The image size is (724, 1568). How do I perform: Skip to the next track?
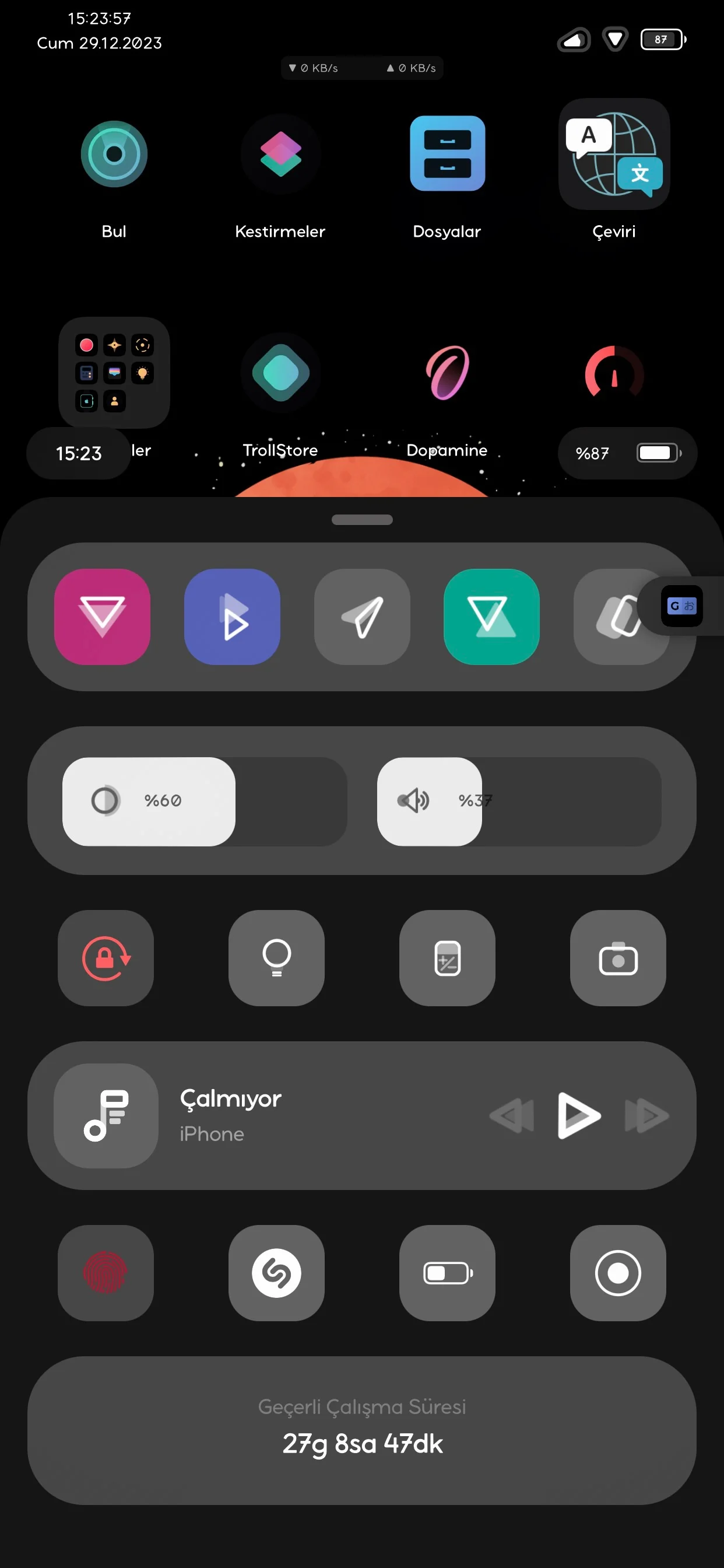(x=646, y=1115)
